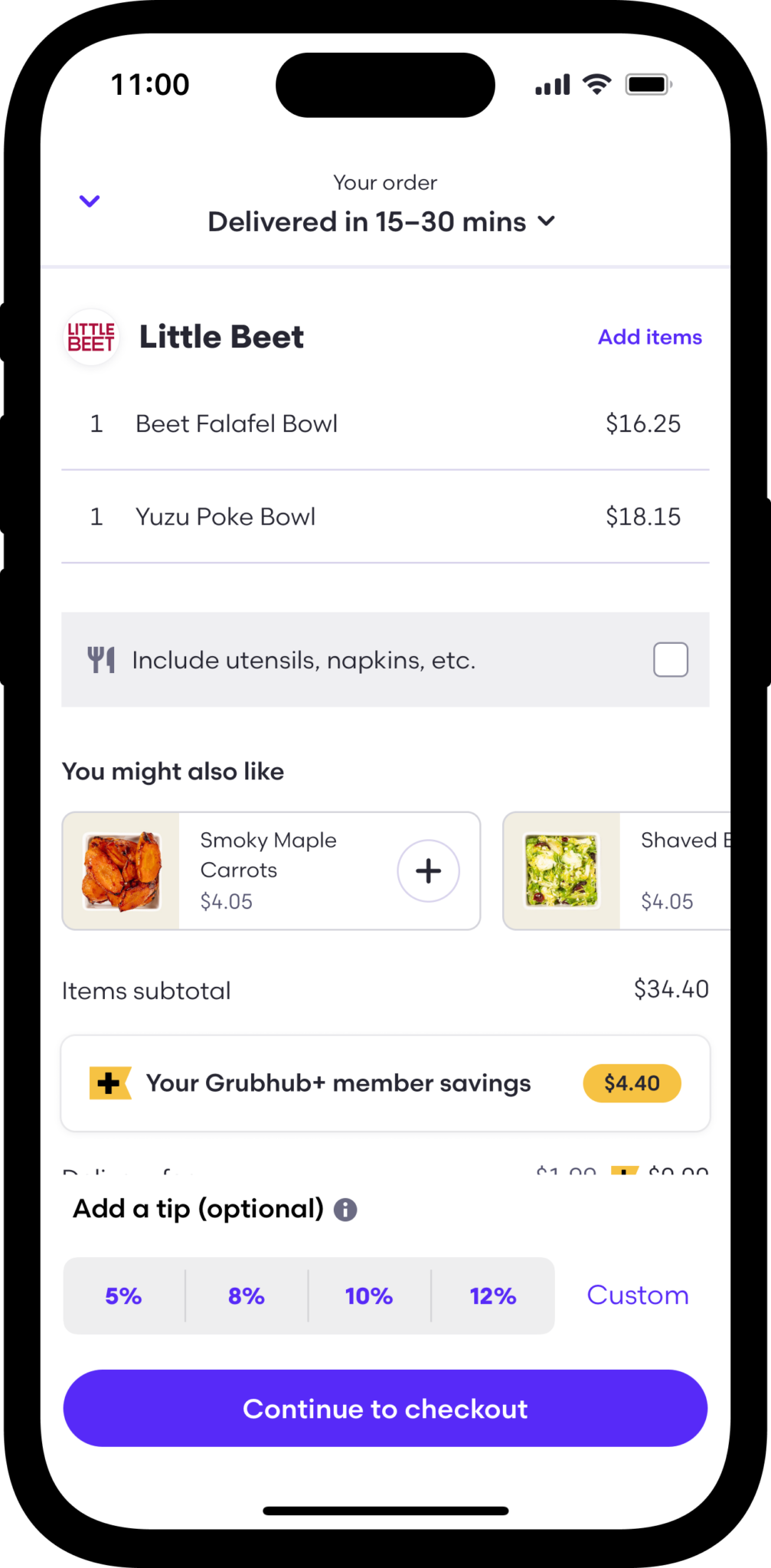Choose the 5% tip amount
Screen dimensions: 771x1568
pyautogui.click(x=123, y=1295)
